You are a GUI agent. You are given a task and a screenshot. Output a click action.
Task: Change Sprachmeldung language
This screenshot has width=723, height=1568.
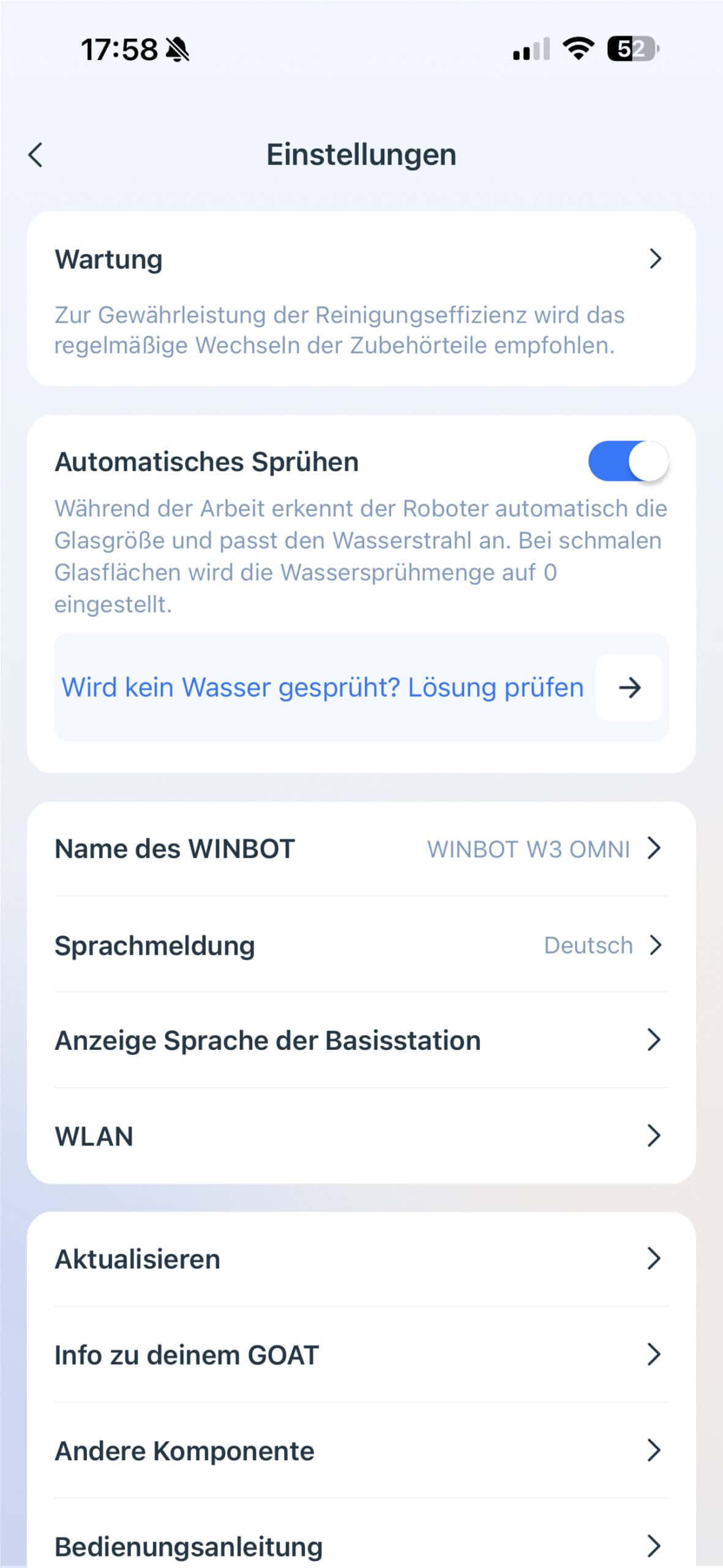(361, 945)
